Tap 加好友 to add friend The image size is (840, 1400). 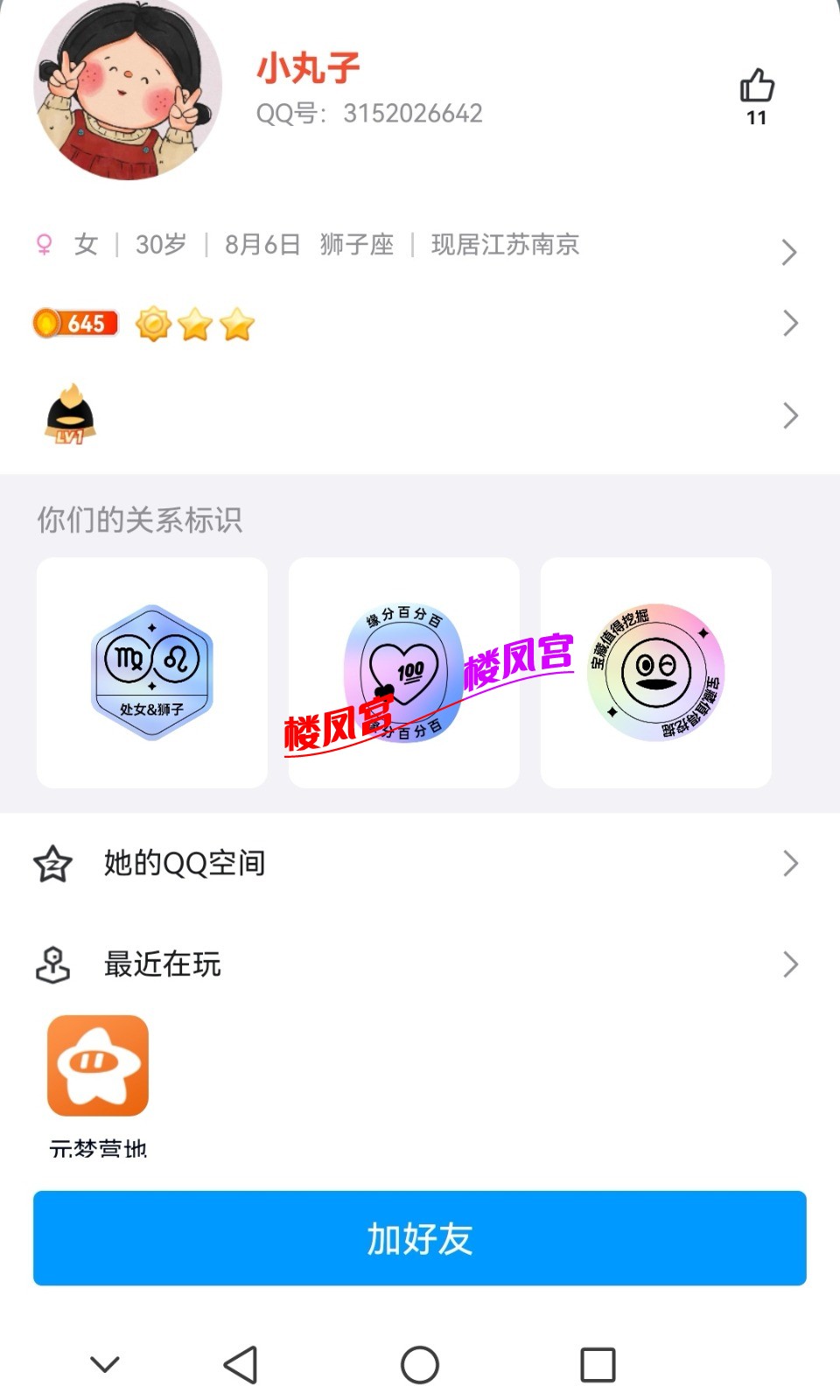(x=420, y=1238)
